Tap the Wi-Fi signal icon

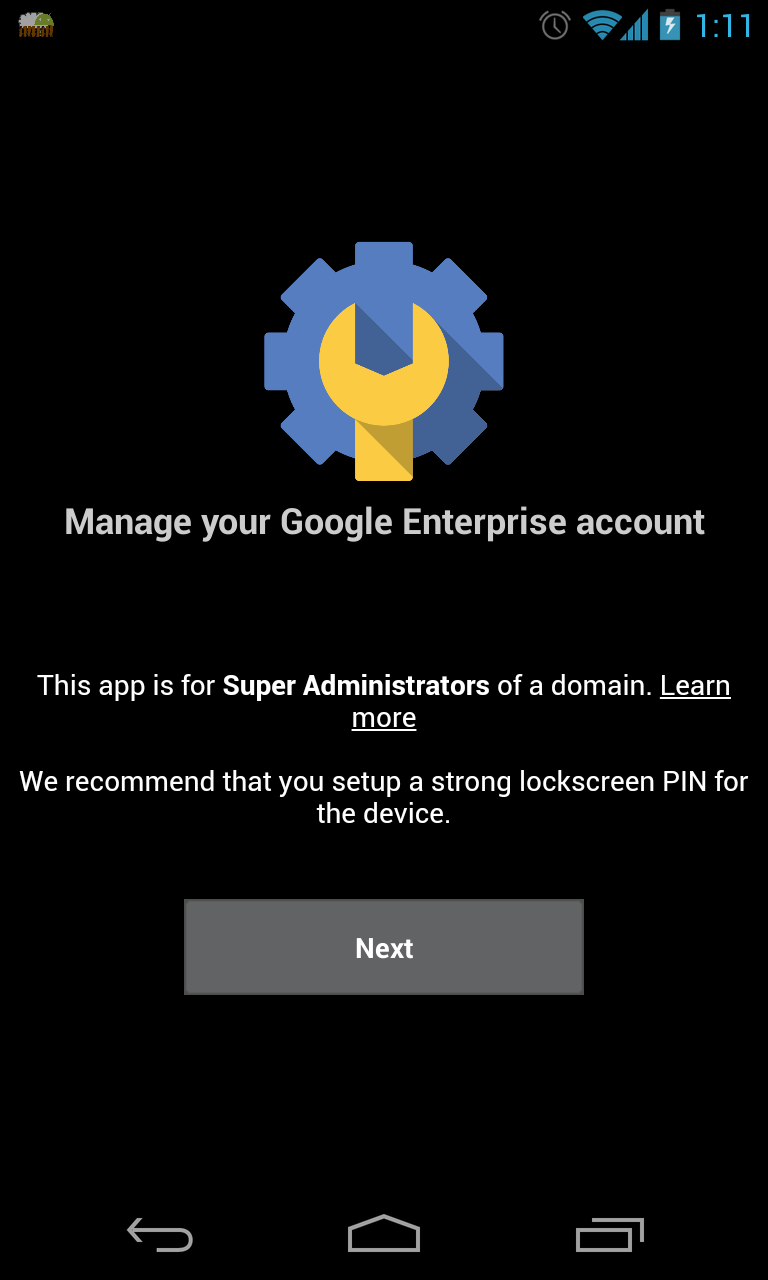click(601, 25)
